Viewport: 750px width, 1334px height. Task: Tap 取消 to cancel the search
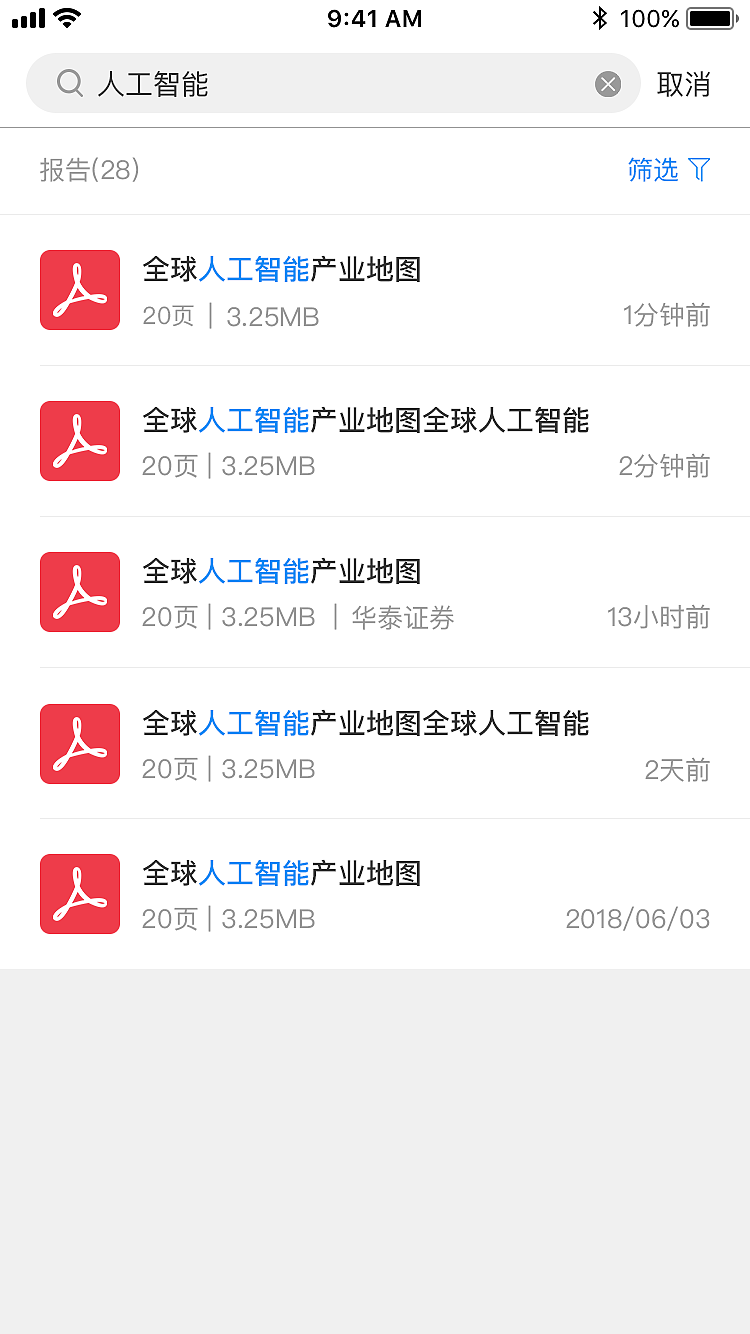click(683, 84)
